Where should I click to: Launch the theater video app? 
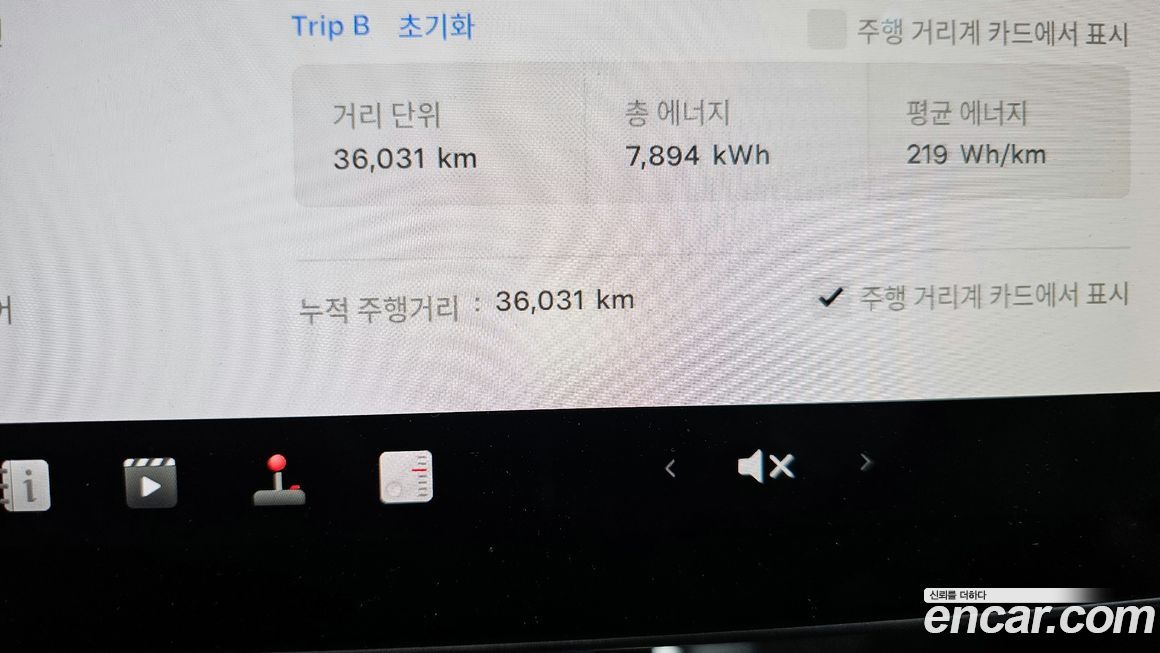click(x=150, y=483)
